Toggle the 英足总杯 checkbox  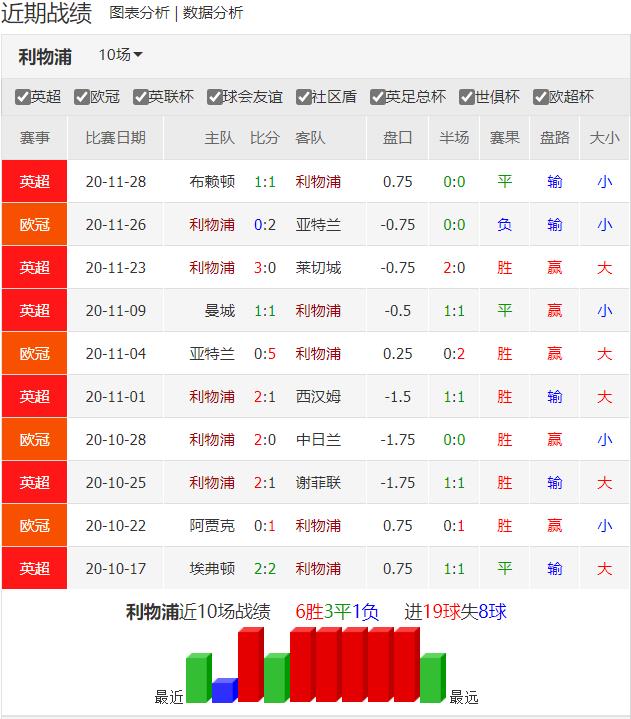tap(378, 97)
